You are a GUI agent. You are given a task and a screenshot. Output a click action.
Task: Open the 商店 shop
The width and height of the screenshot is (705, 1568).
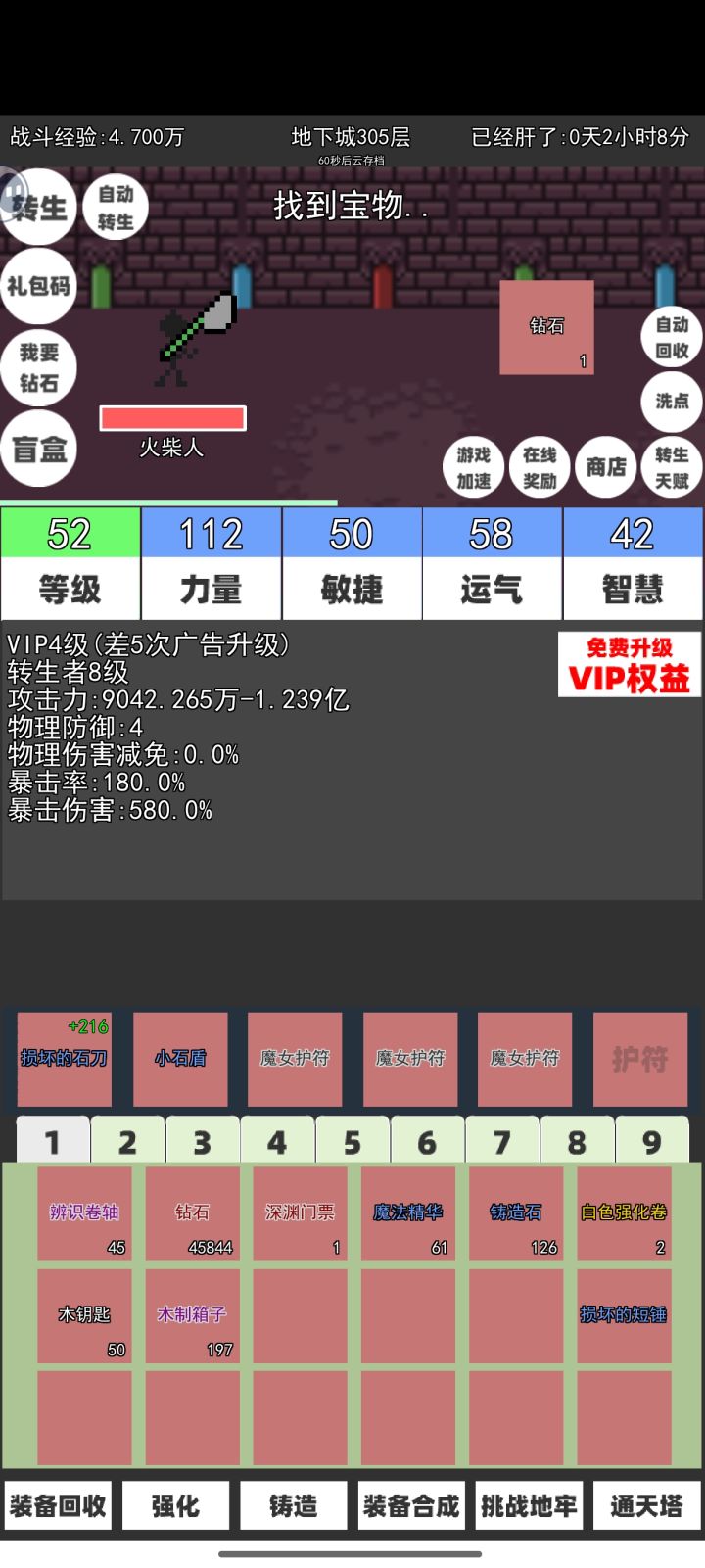click(606, 467)
